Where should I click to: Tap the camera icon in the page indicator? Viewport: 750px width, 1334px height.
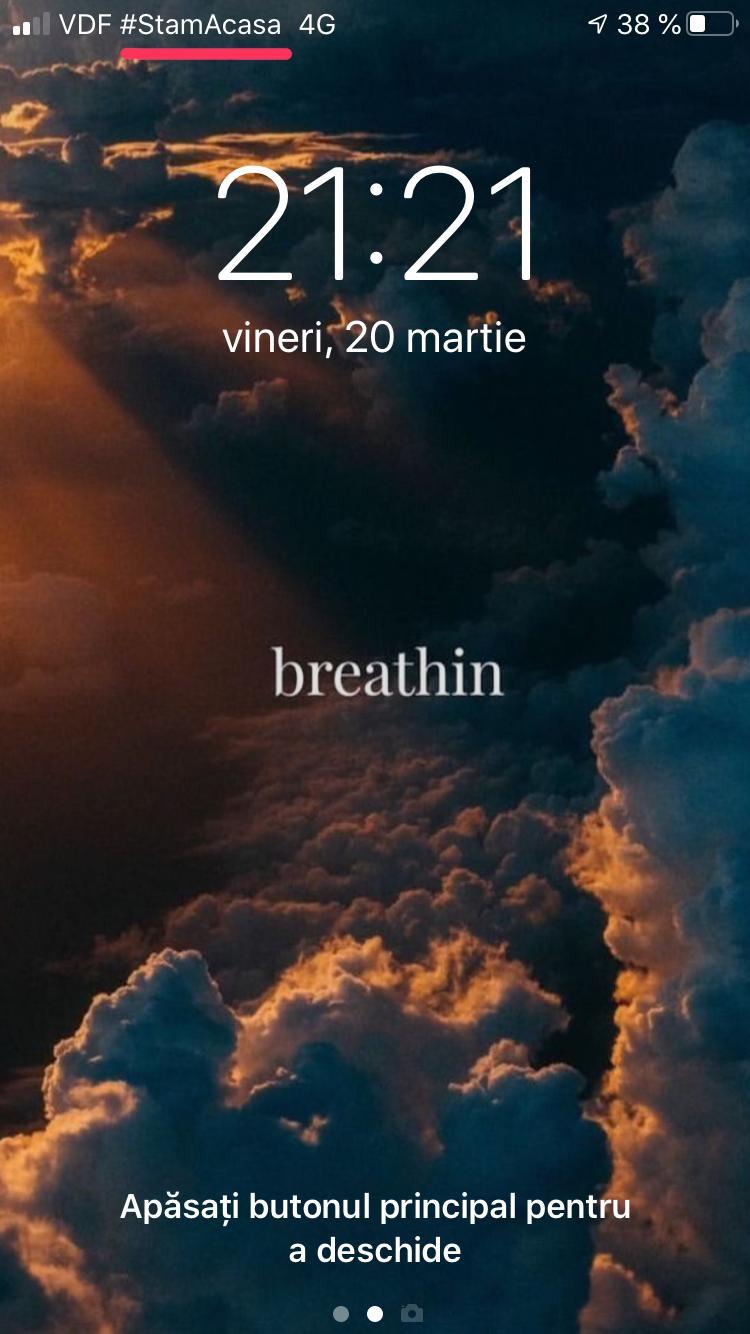point(411,1313)
